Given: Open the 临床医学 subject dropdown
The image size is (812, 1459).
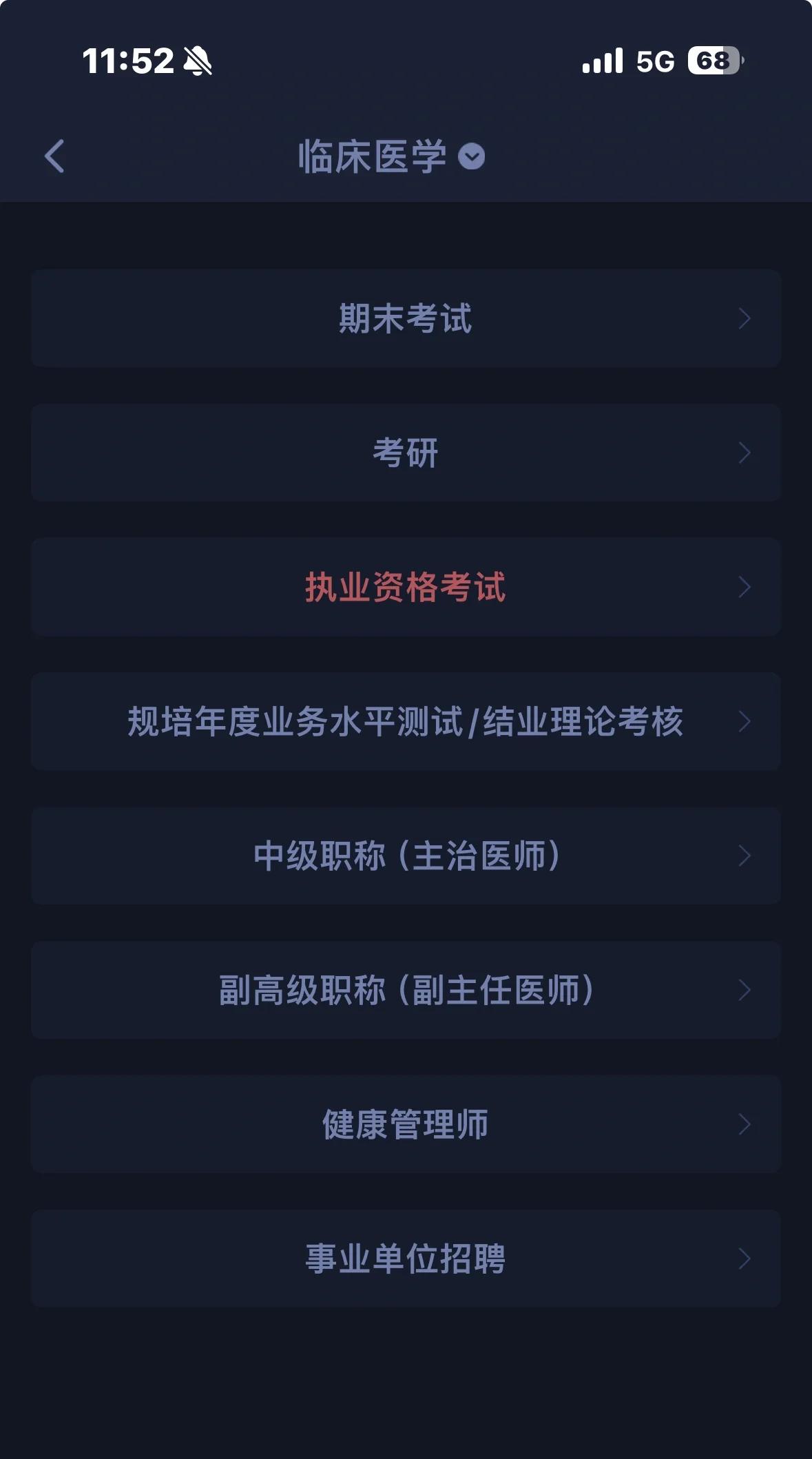Looking at the screenshot, I should click(x=470, y=157).
